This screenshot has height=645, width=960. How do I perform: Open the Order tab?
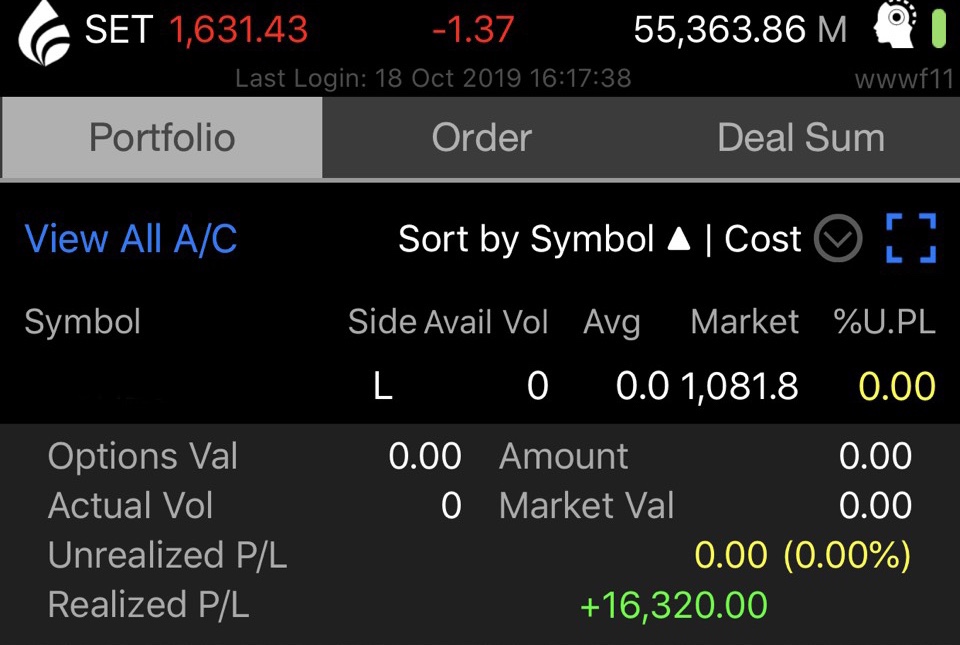click(481, 138)
